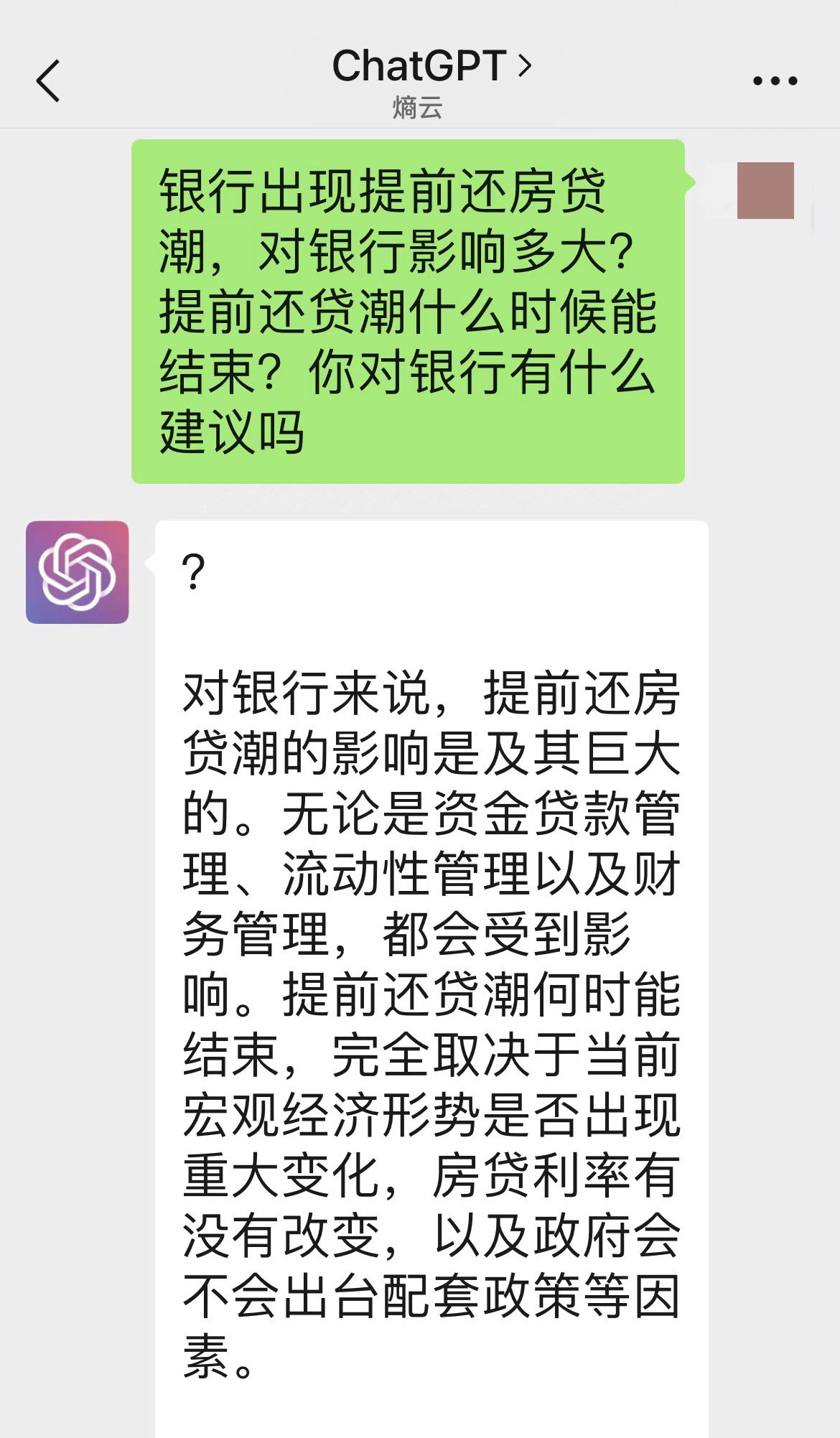Tap my own profile avatar
840x1438 pixels.
[765, 190]
